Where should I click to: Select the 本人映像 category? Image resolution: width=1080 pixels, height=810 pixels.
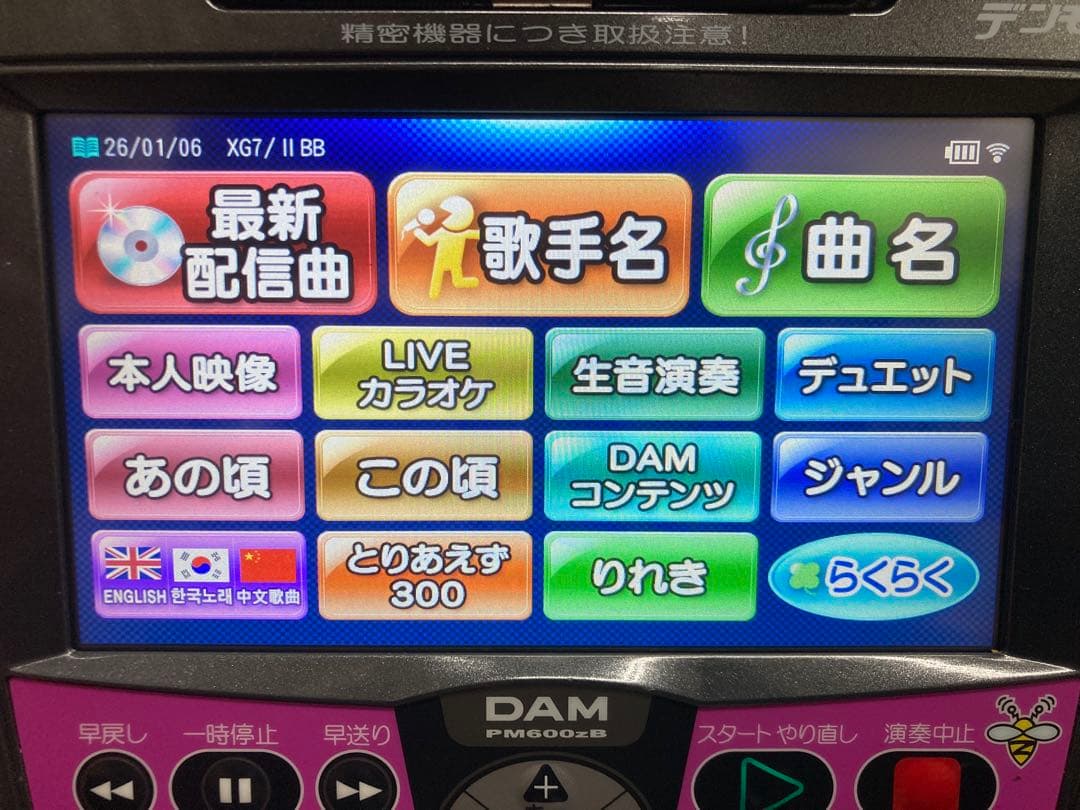click(x=190, y=372)
